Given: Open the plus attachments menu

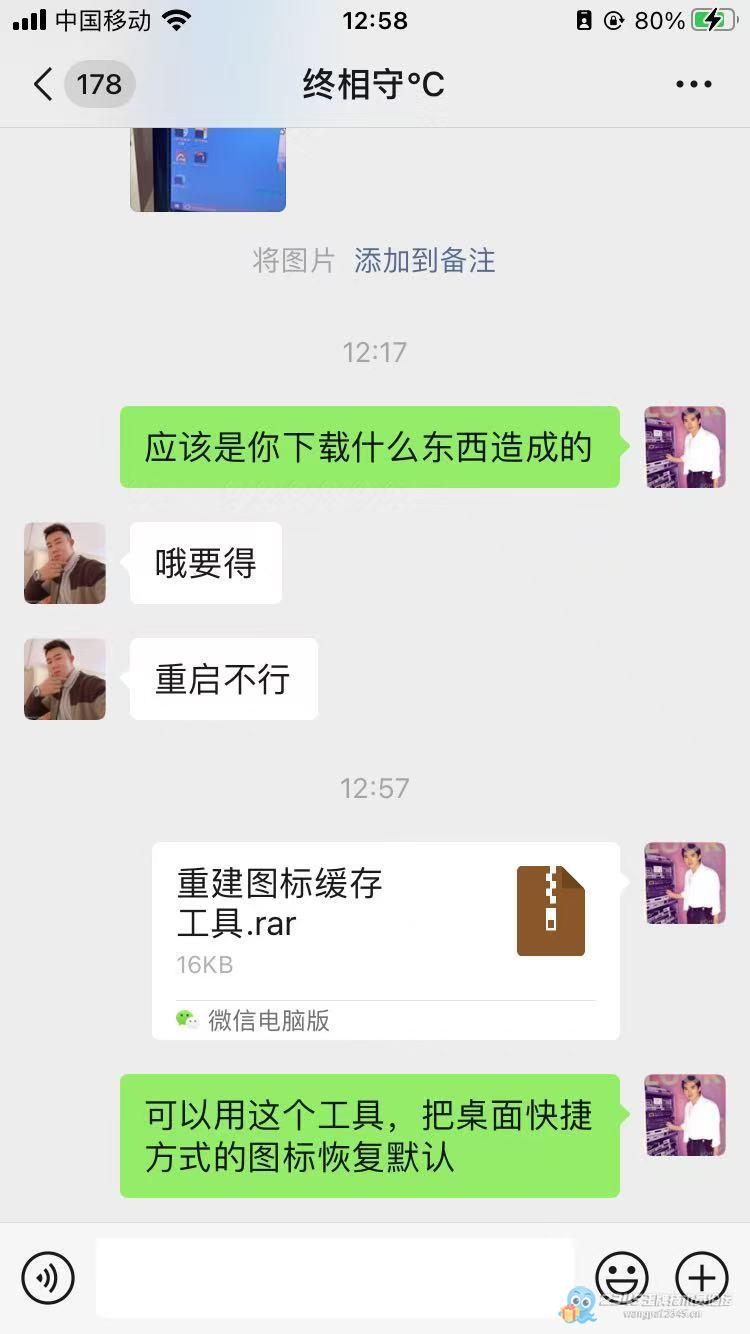Looking at the screenshot, I should 702,1277.
